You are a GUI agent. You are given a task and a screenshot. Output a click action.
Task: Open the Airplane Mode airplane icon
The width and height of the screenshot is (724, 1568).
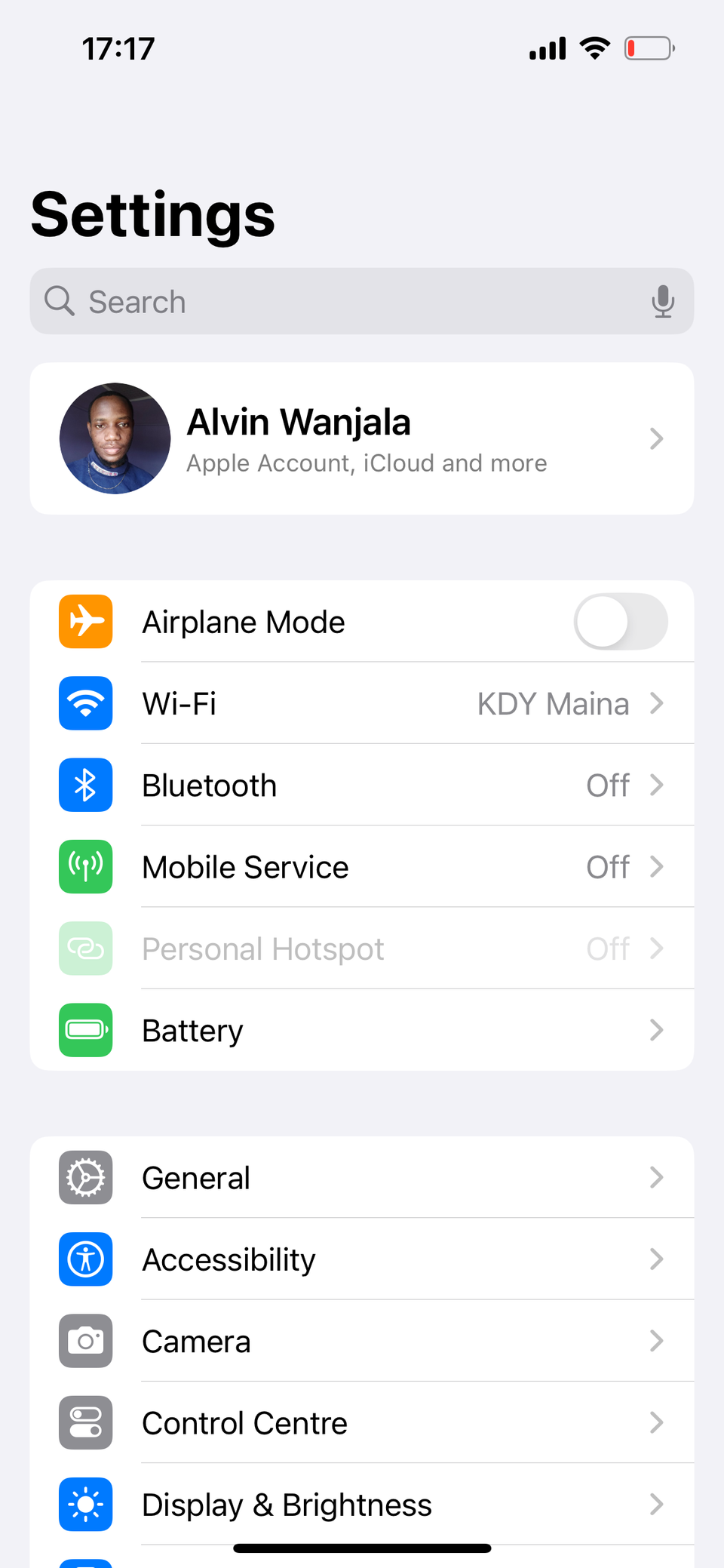[85, 621]
